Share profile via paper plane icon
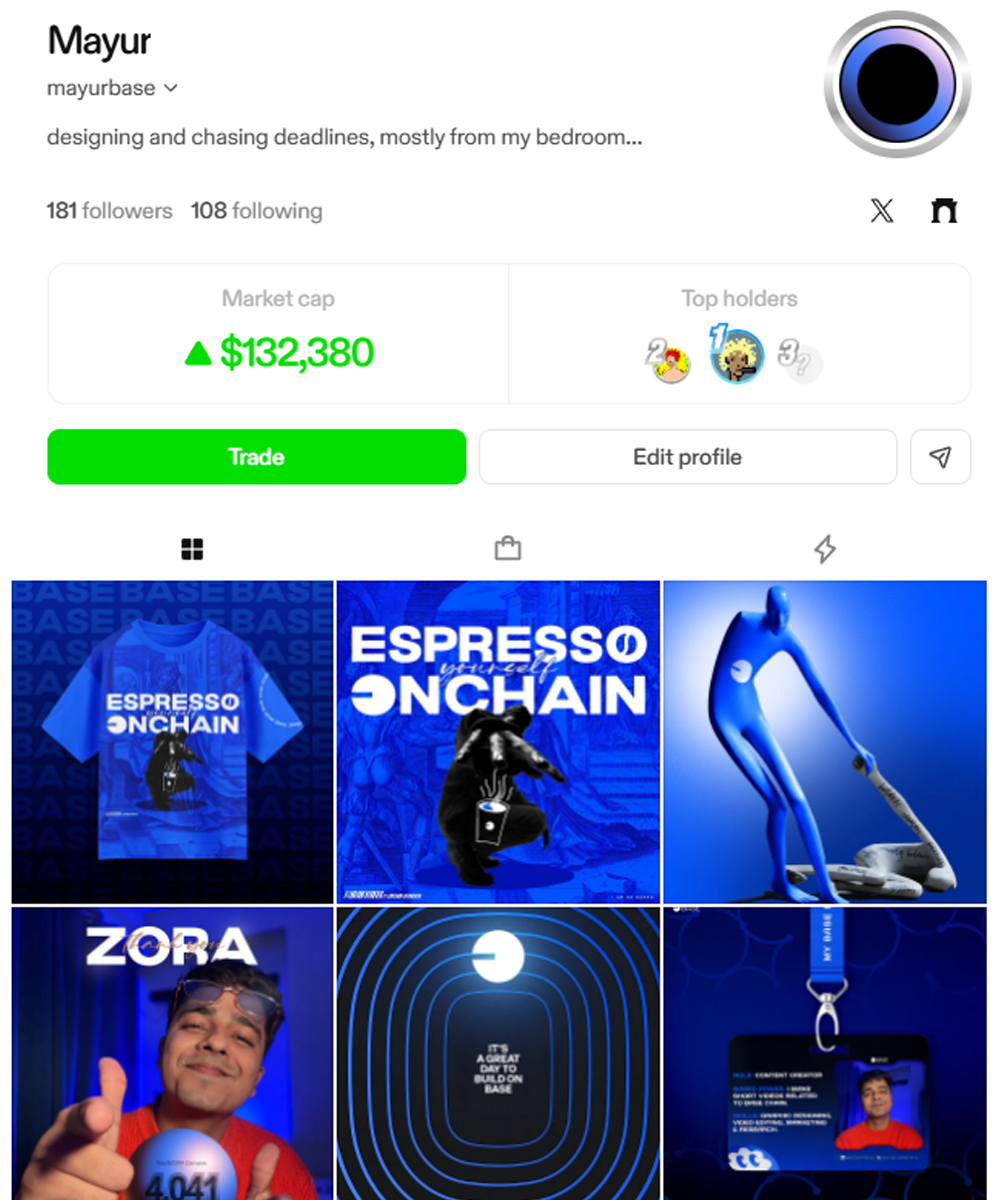 click(940, 457)
